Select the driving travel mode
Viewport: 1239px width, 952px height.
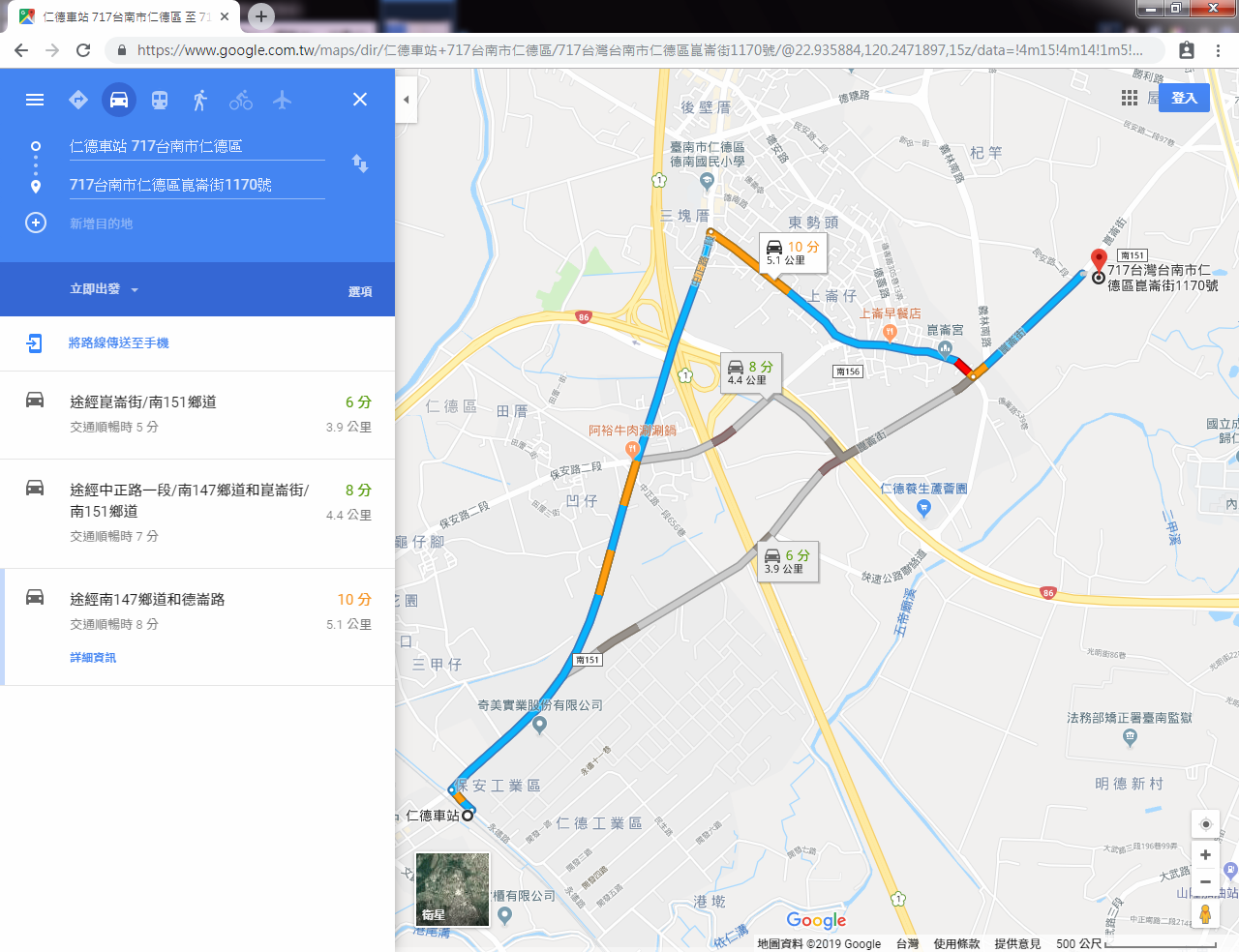click(119, 100)
